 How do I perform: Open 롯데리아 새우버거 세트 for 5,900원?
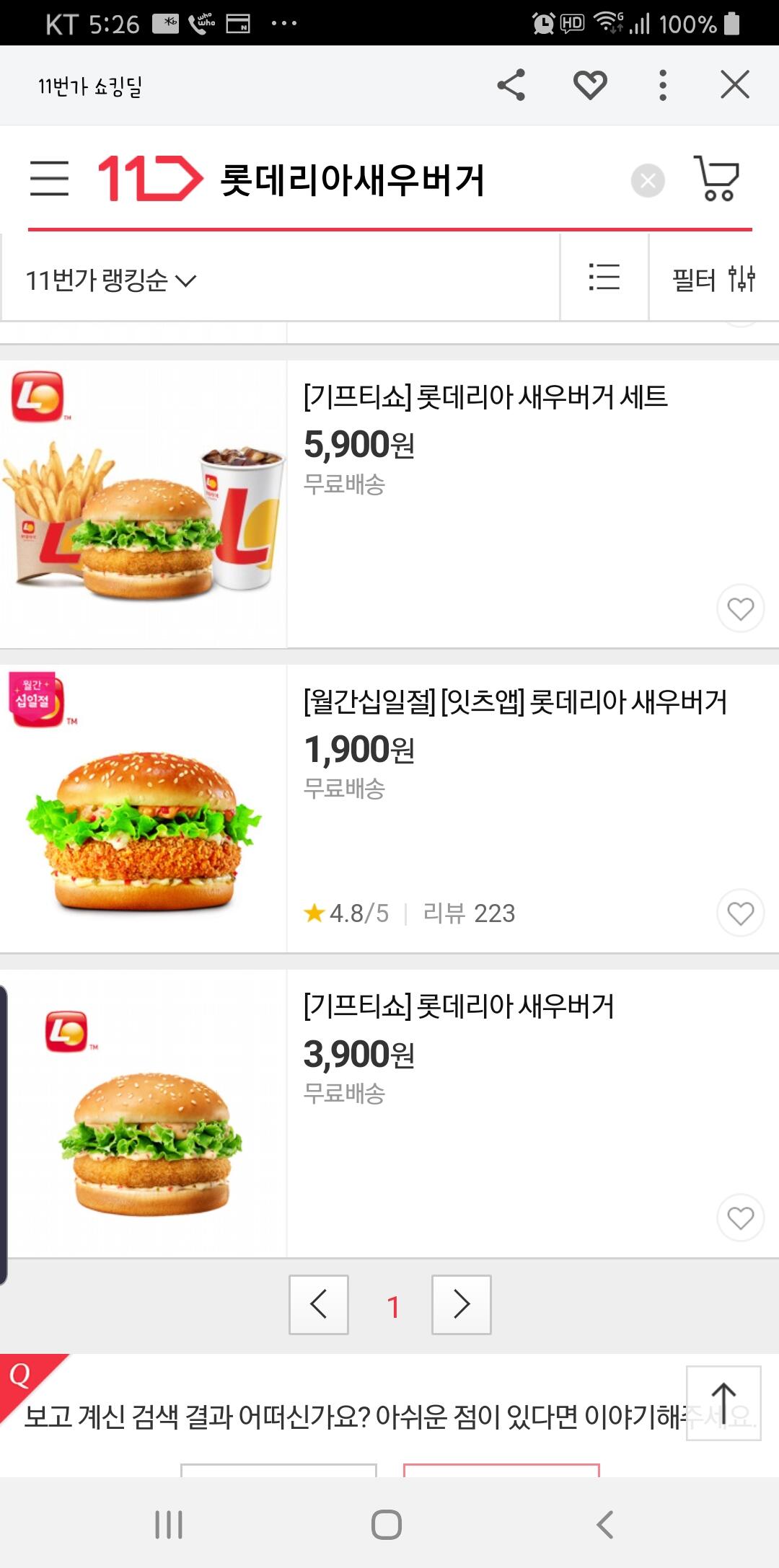tap(485, 397)
